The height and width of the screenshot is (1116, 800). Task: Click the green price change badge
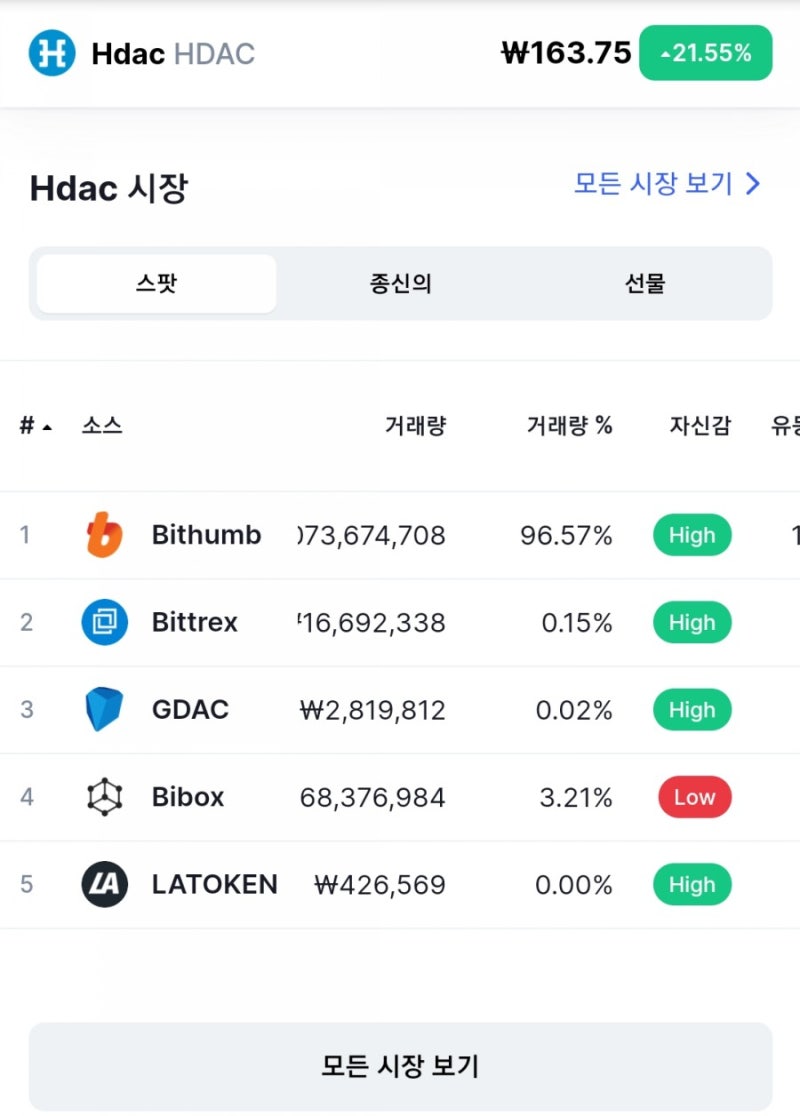pos(706,53)
